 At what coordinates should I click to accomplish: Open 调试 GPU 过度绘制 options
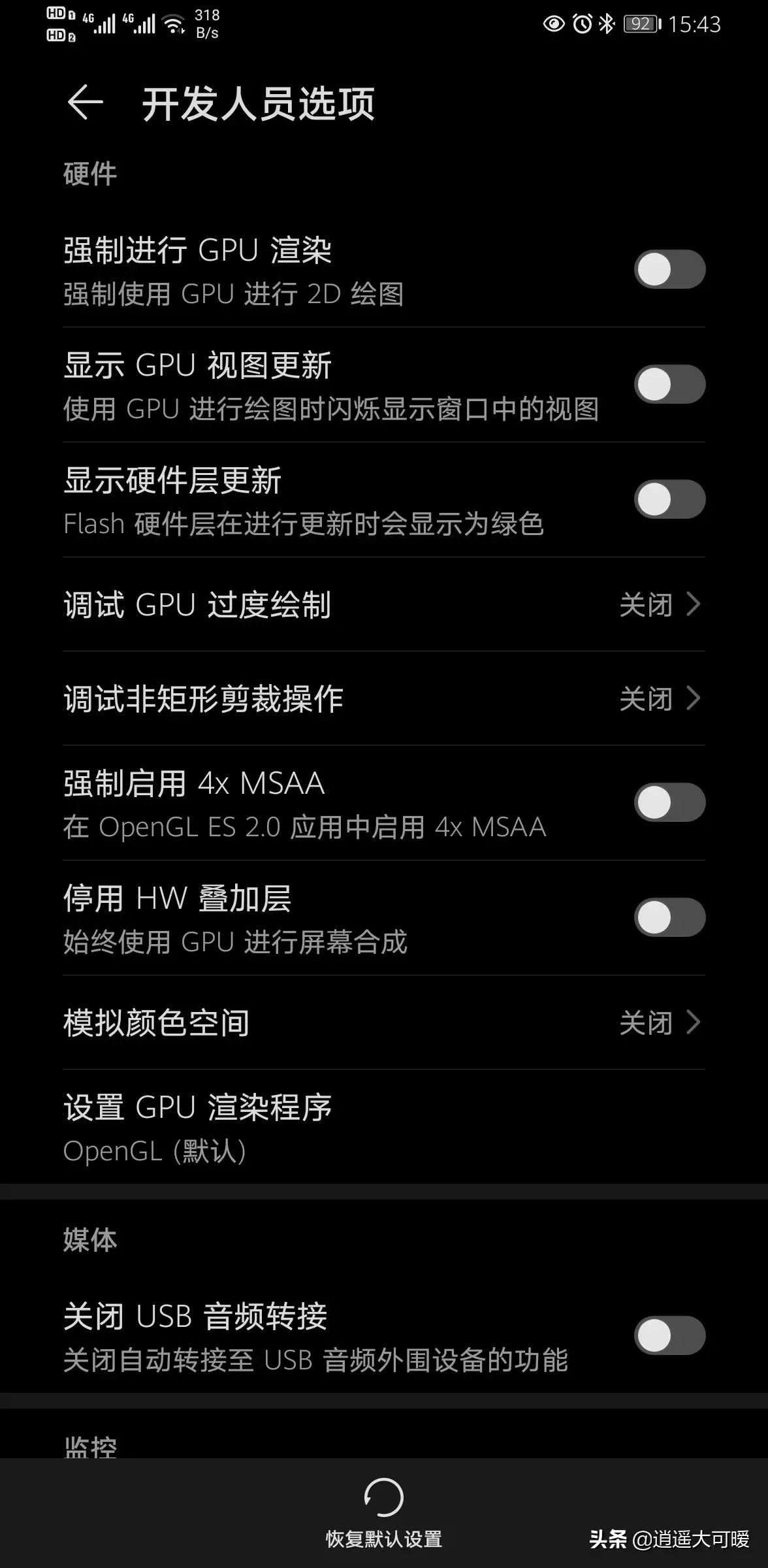(384, 606)
